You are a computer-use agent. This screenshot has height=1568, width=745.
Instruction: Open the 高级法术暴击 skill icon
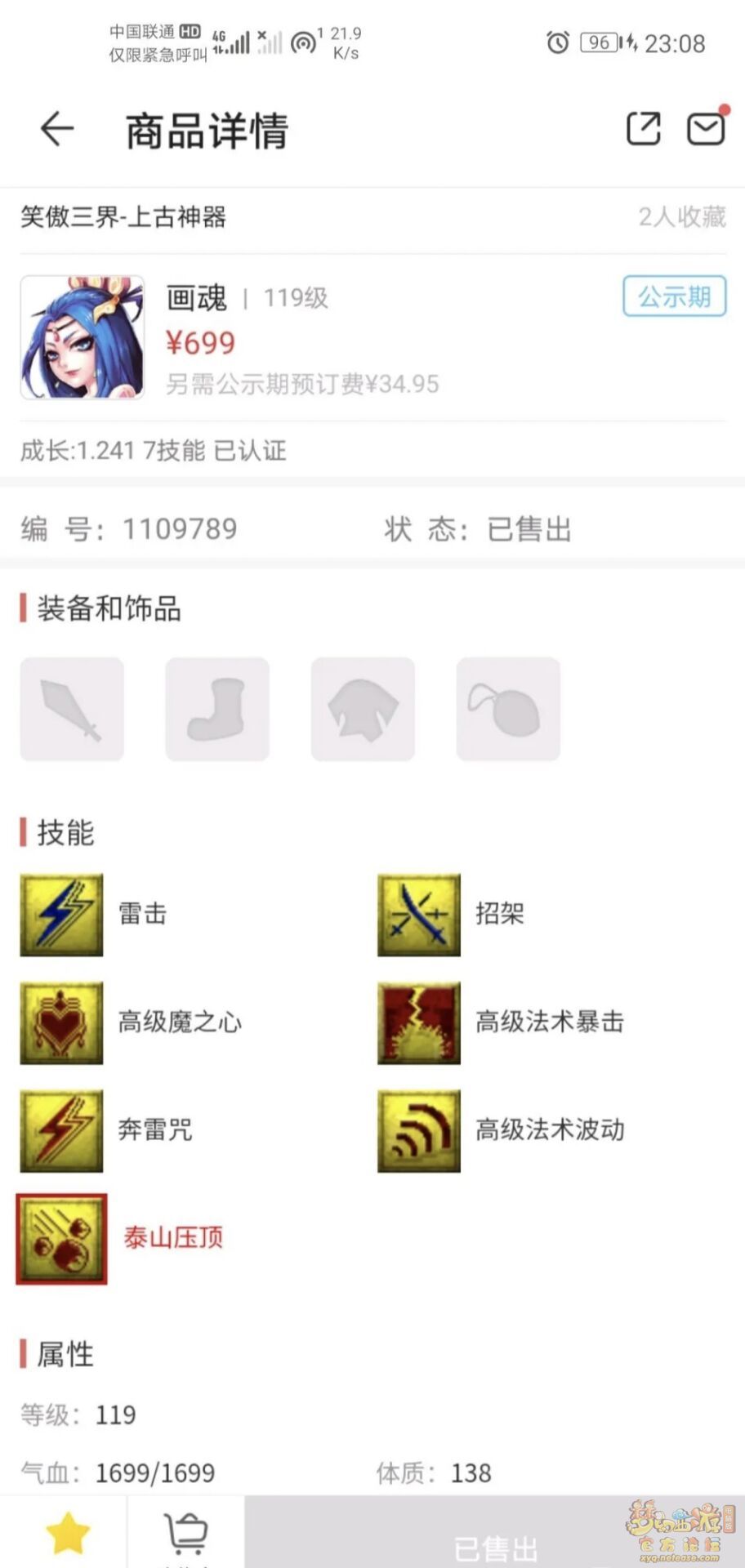pos(419,1022)
